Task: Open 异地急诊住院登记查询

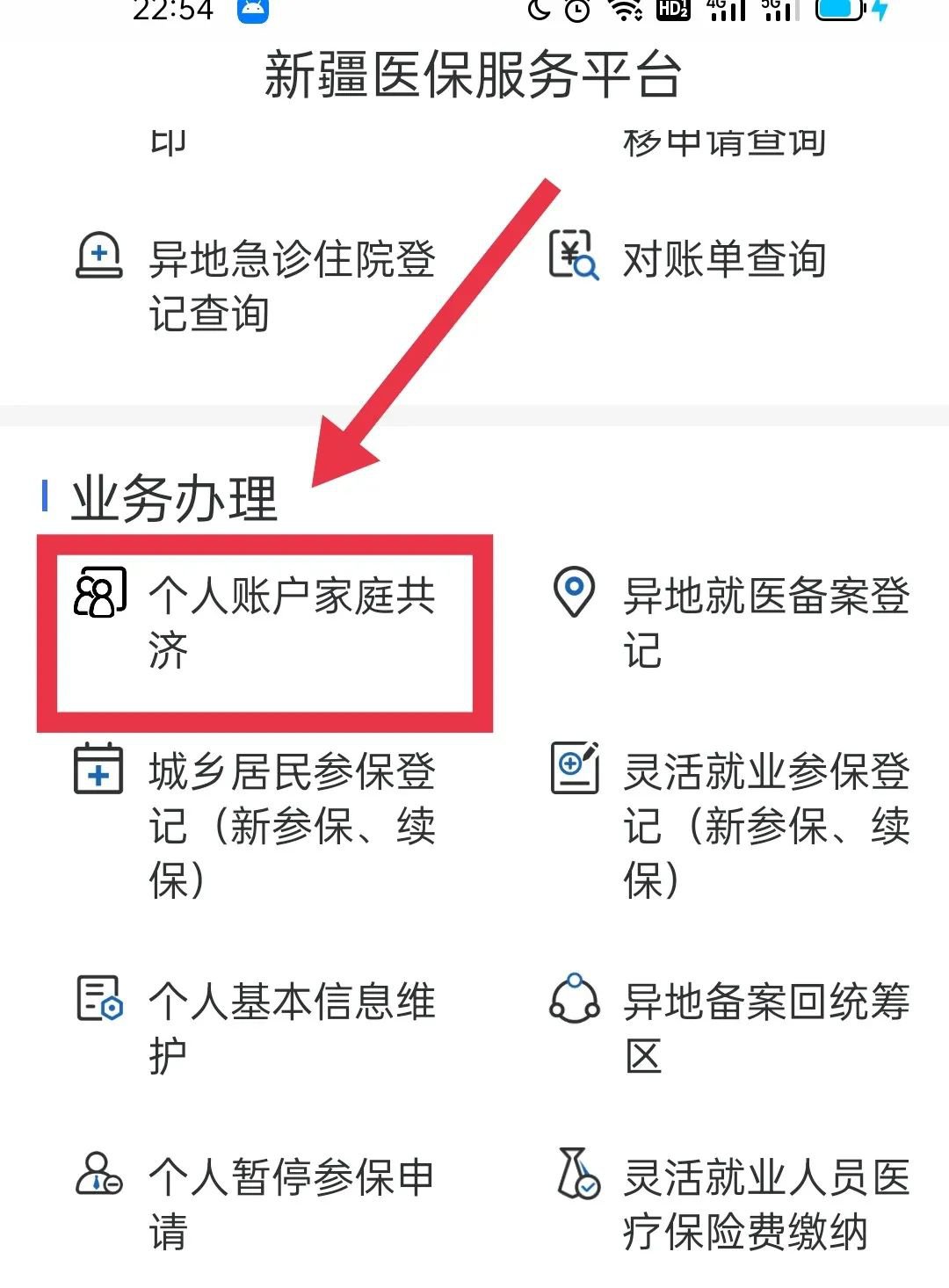Action: click(x=264, y=286)
